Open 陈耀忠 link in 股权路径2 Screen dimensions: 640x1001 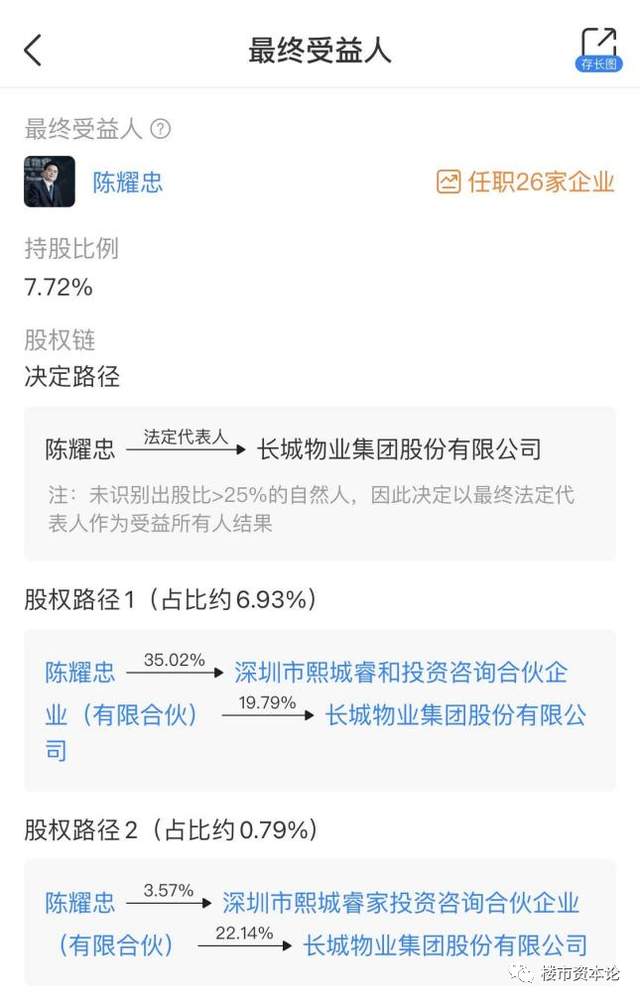80,903
